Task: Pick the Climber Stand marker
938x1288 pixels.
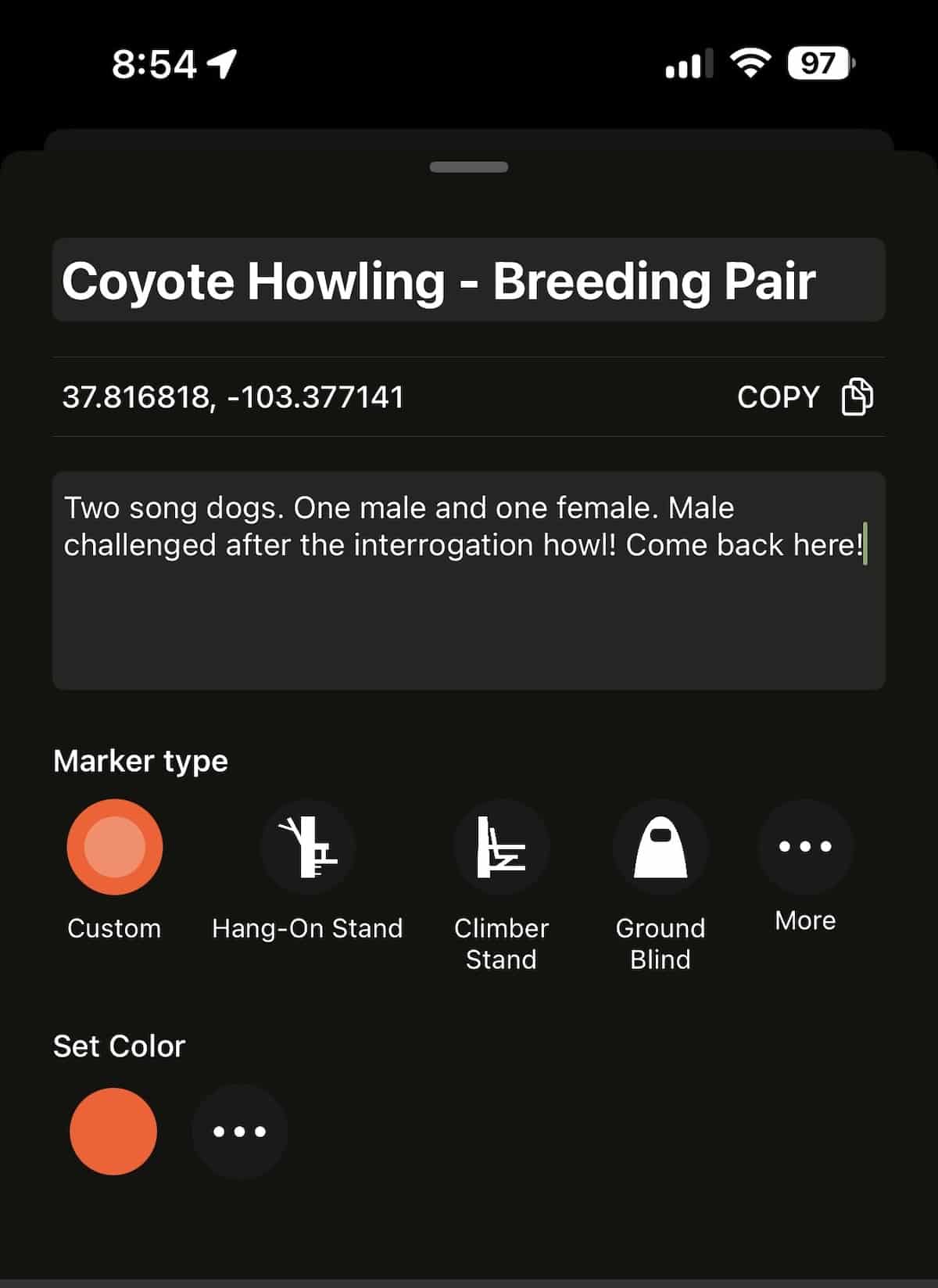Action: point(501,847)
